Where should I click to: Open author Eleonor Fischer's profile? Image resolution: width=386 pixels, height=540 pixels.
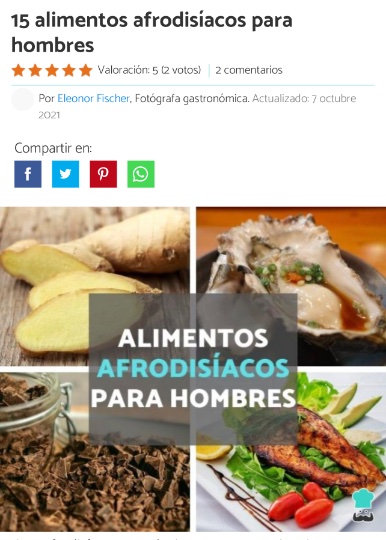coord(93,98)
